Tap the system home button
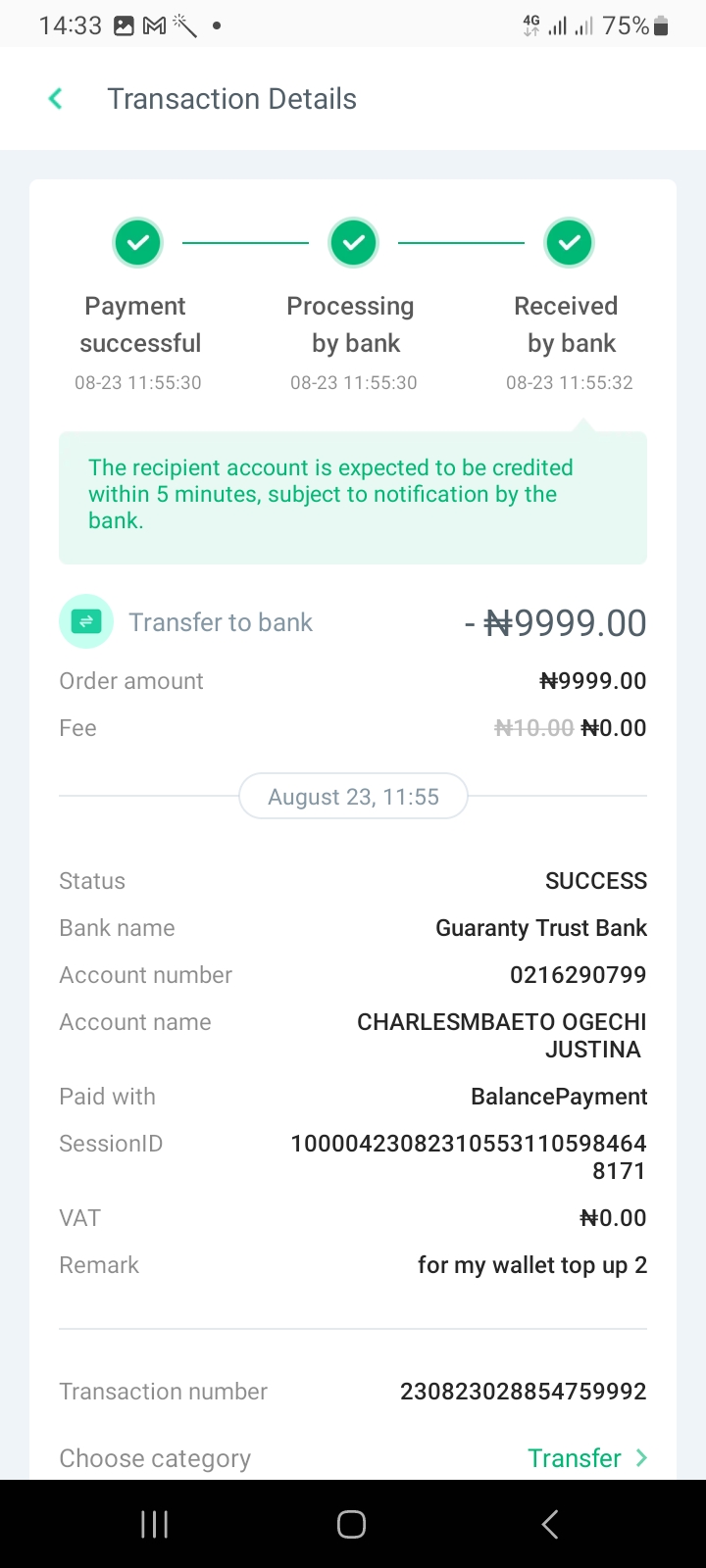The image size is (706, 1568). click(x=352, y=1524)
